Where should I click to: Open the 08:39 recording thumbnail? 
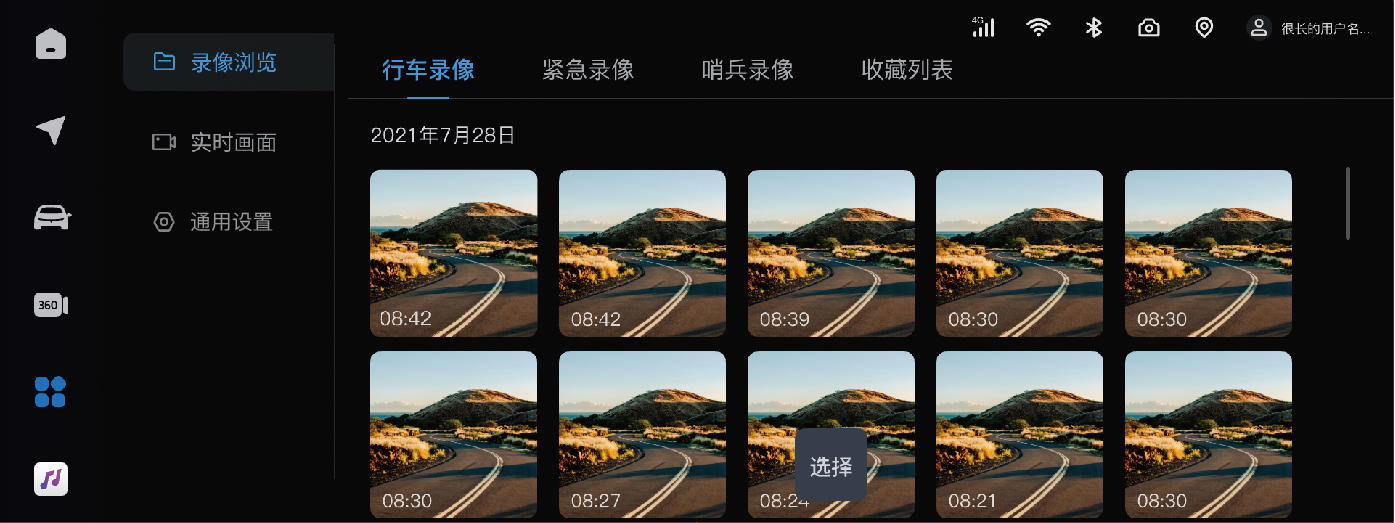click(830, 253)
